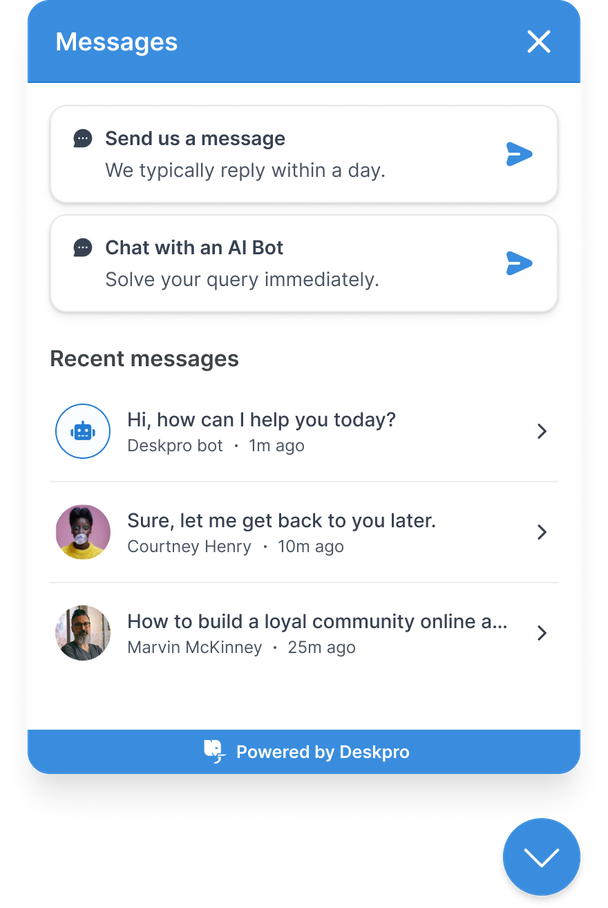Close the Messages panel
The height and width of the screenshot is (908, 608).
click(x=539, y=41)
